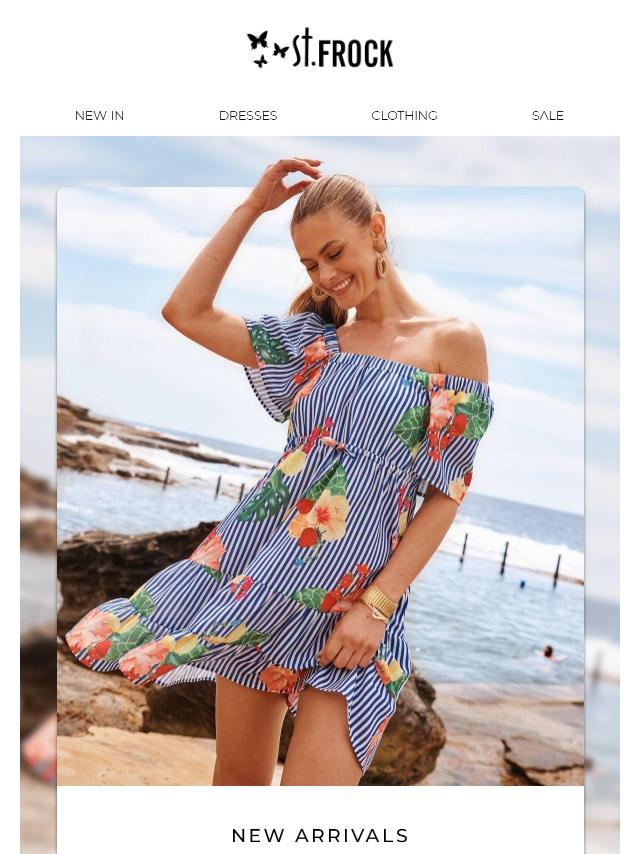Go to the DRESSES category
The height and width of the screenshot is (854, 640).
click(248, 116)
